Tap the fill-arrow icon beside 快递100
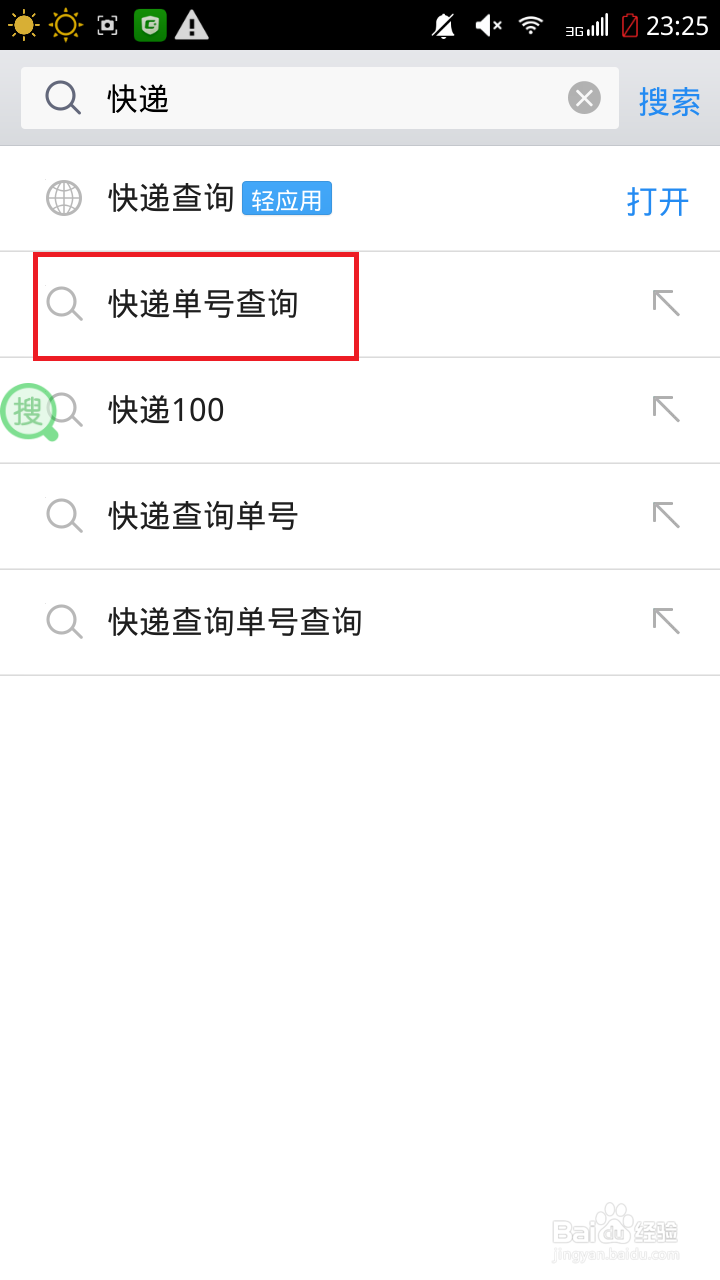Image resolution: width=720 pixels, height=1280 pixels. [665, 410]
